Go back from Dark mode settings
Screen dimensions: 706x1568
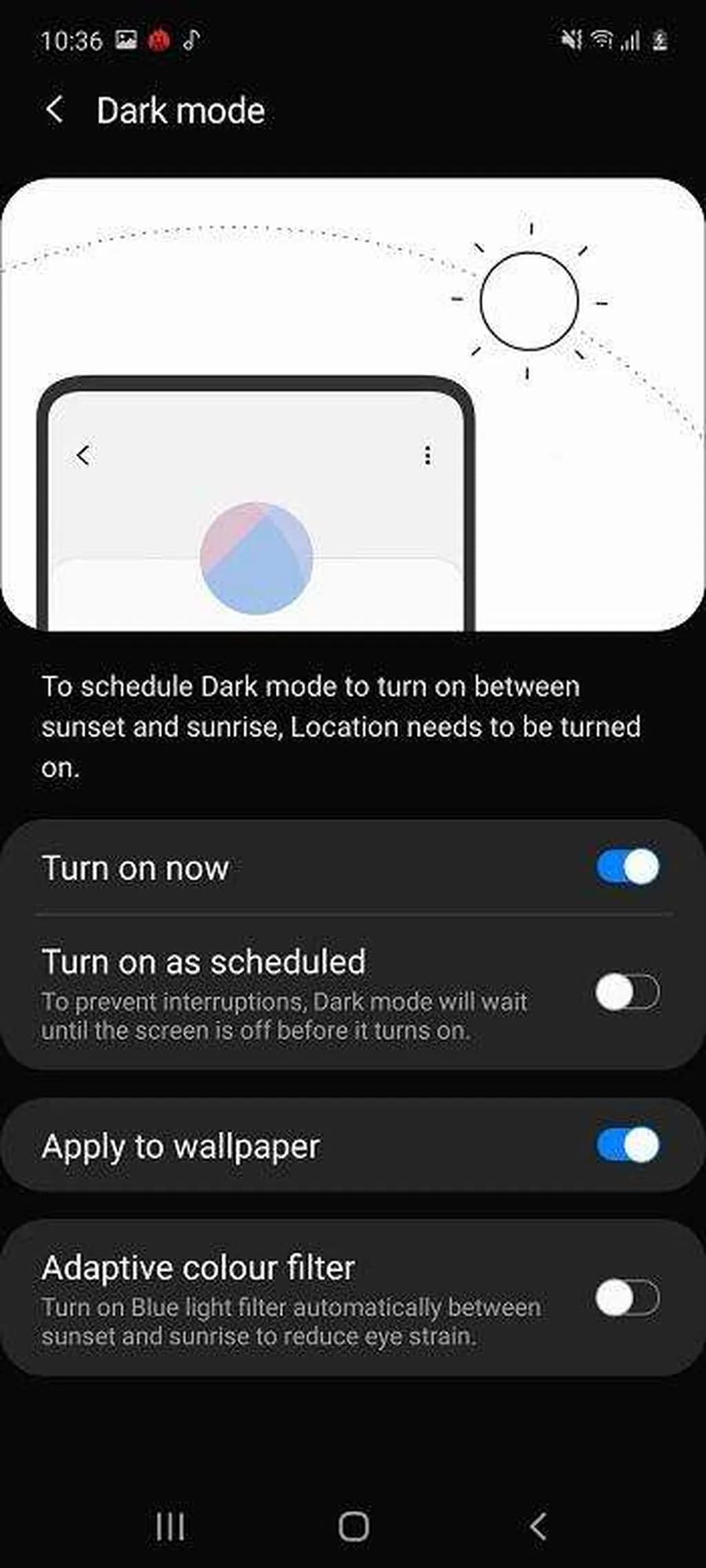[54, 110]
